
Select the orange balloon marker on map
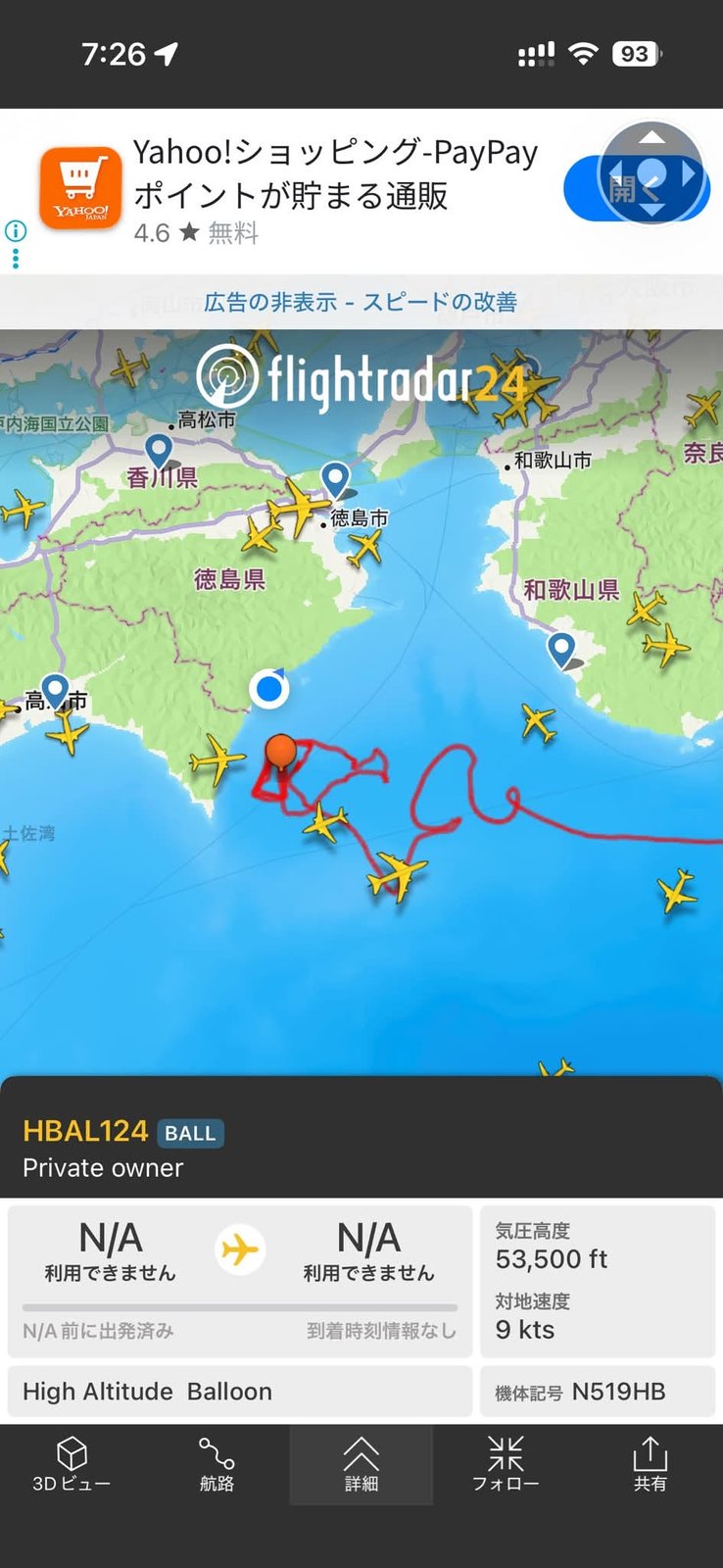point(281,753)
